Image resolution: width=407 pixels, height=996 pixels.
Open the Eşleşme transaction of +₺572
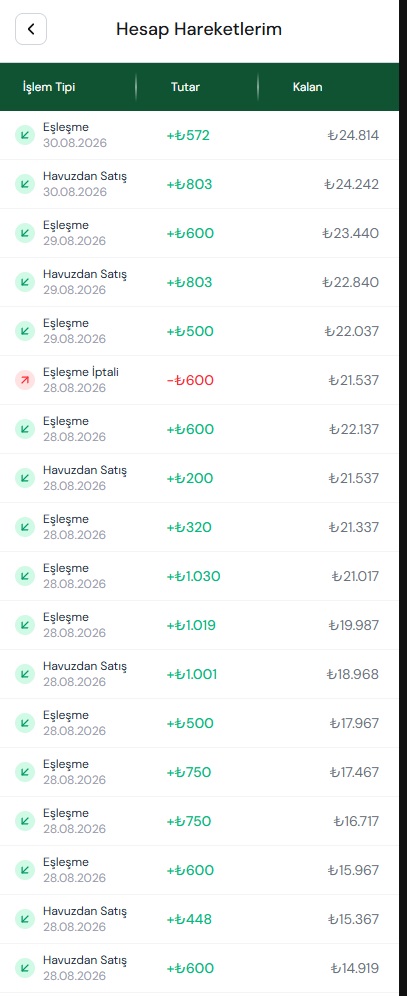(x=199, y=135)
